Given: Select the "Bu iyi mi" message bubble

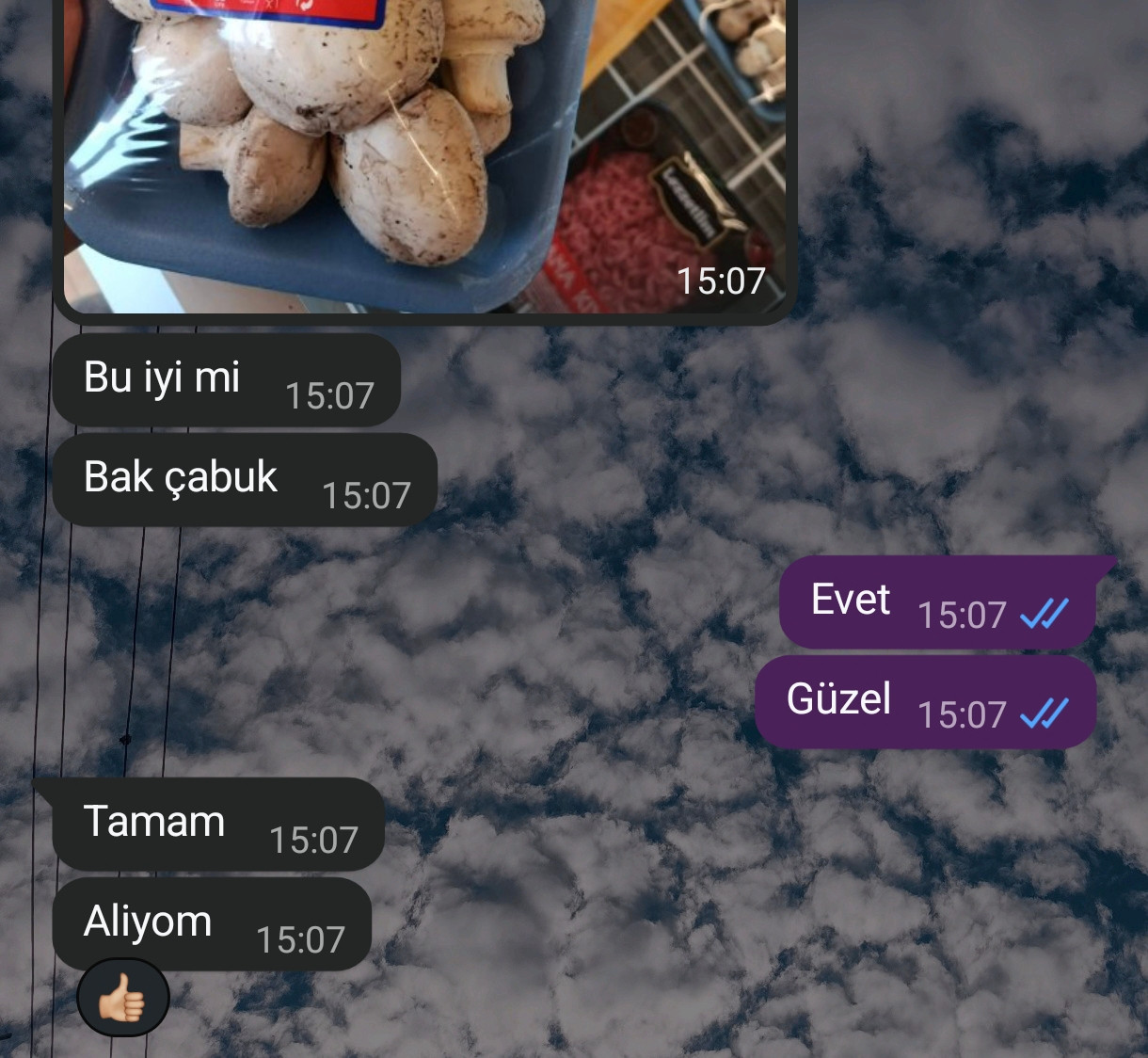Looking at the screenshot, I should point(227,380).
